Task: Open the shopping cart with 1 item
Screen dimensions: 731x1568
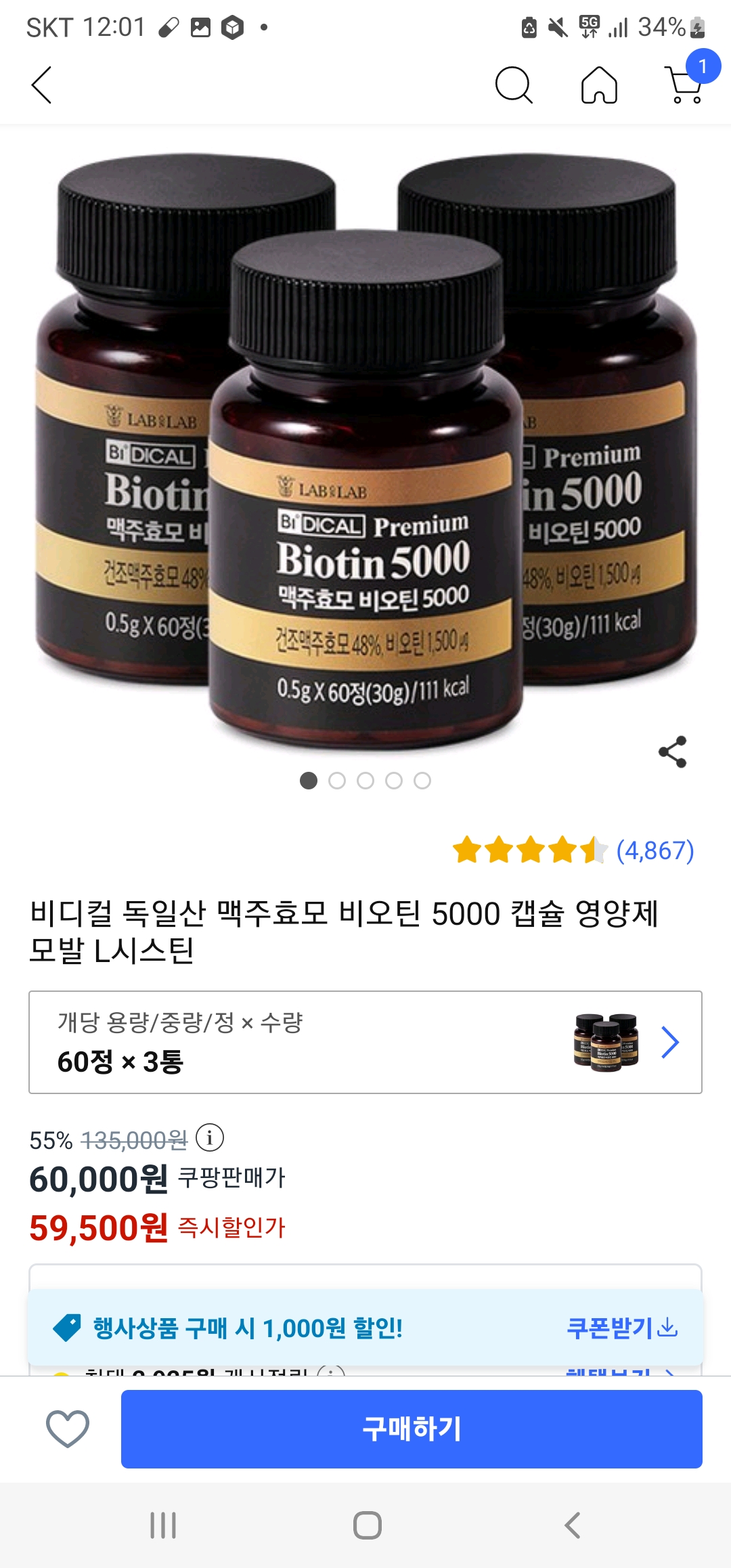Action: 684,87
